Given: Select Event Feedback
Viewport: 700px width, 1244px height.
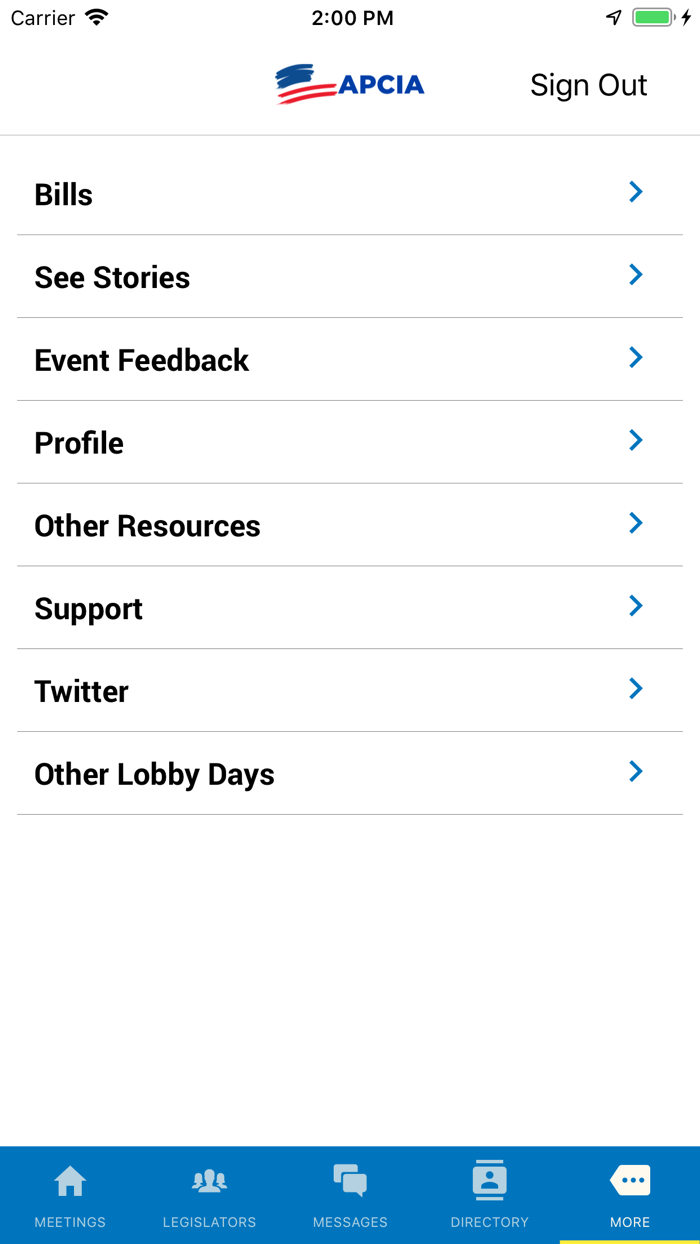Looking at the screenshot, I should pos(349,360).
